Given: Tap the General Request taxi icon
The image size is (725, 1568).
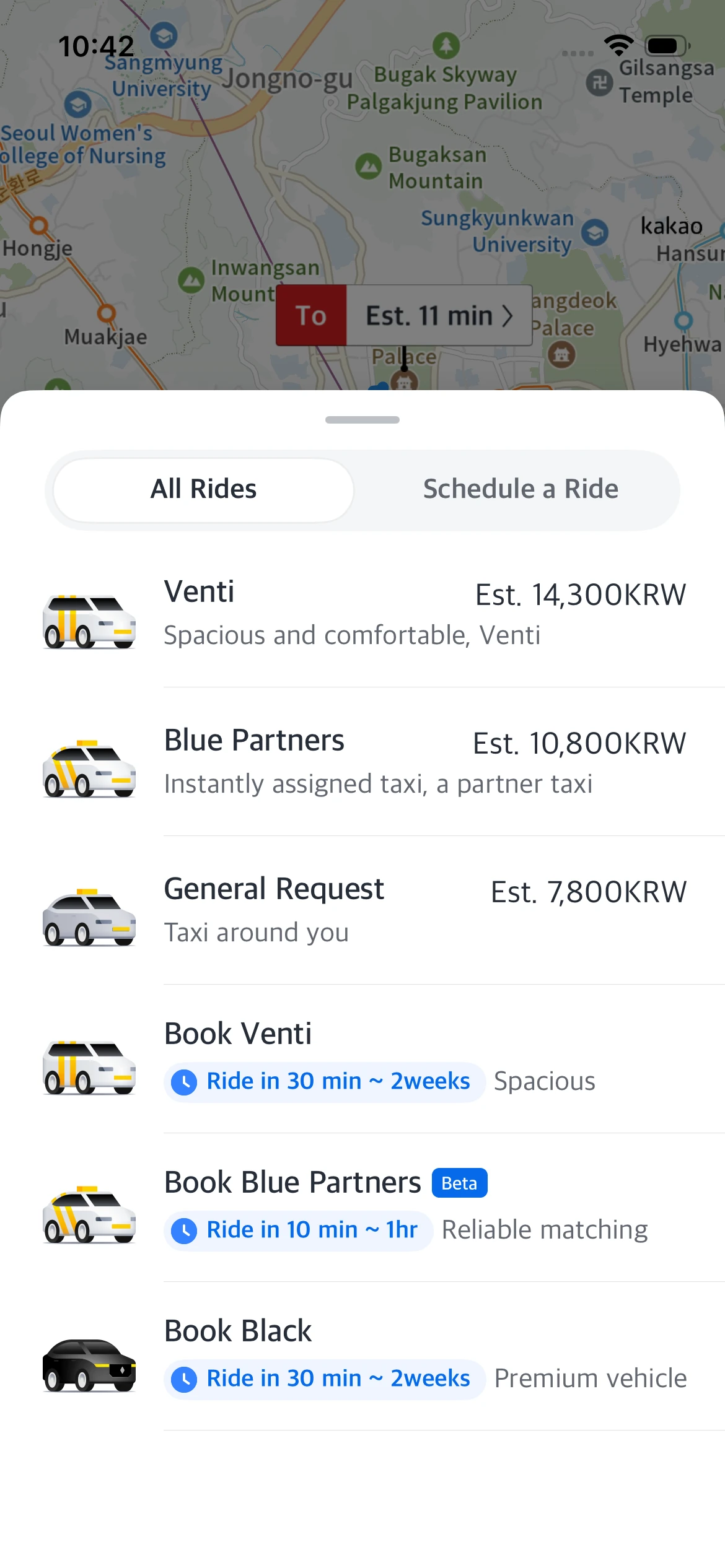Looking at the screenshot, I should point(89,917).
